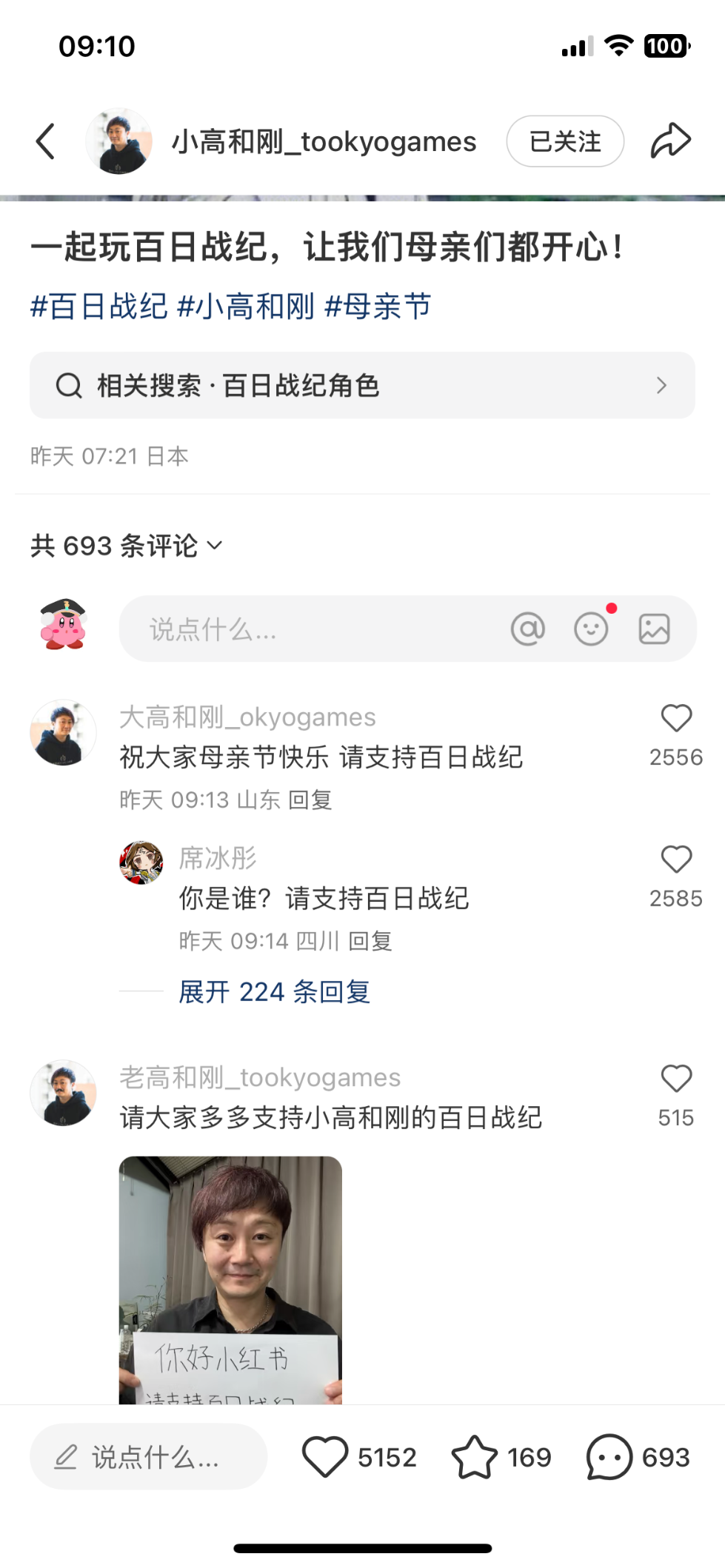This screenshot has width=725, height=1568.
Task: Open the emoji picker in comment box
Action: pos(591,629)
